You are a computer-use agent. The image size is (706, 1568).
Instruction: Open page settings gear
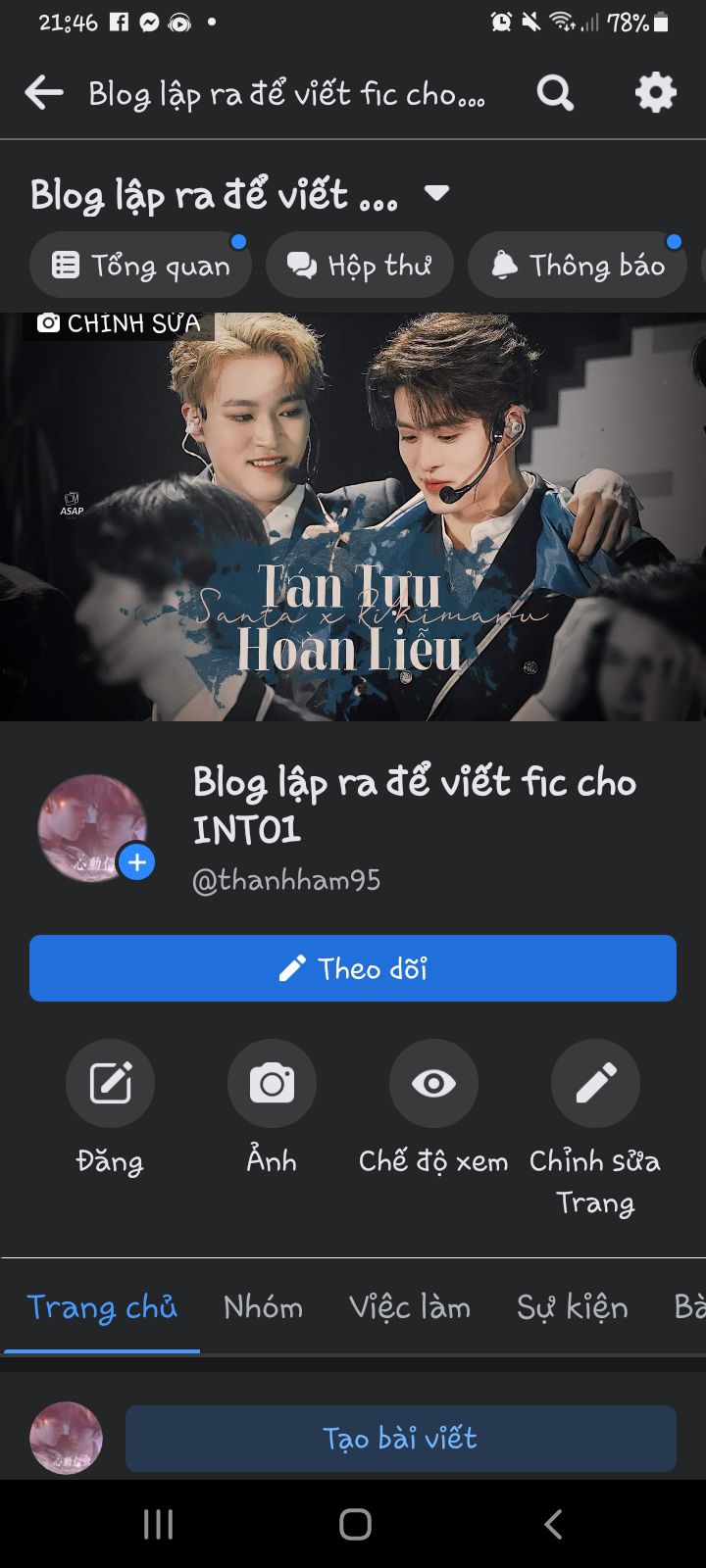pyautogui.click(x=655, y=93)
